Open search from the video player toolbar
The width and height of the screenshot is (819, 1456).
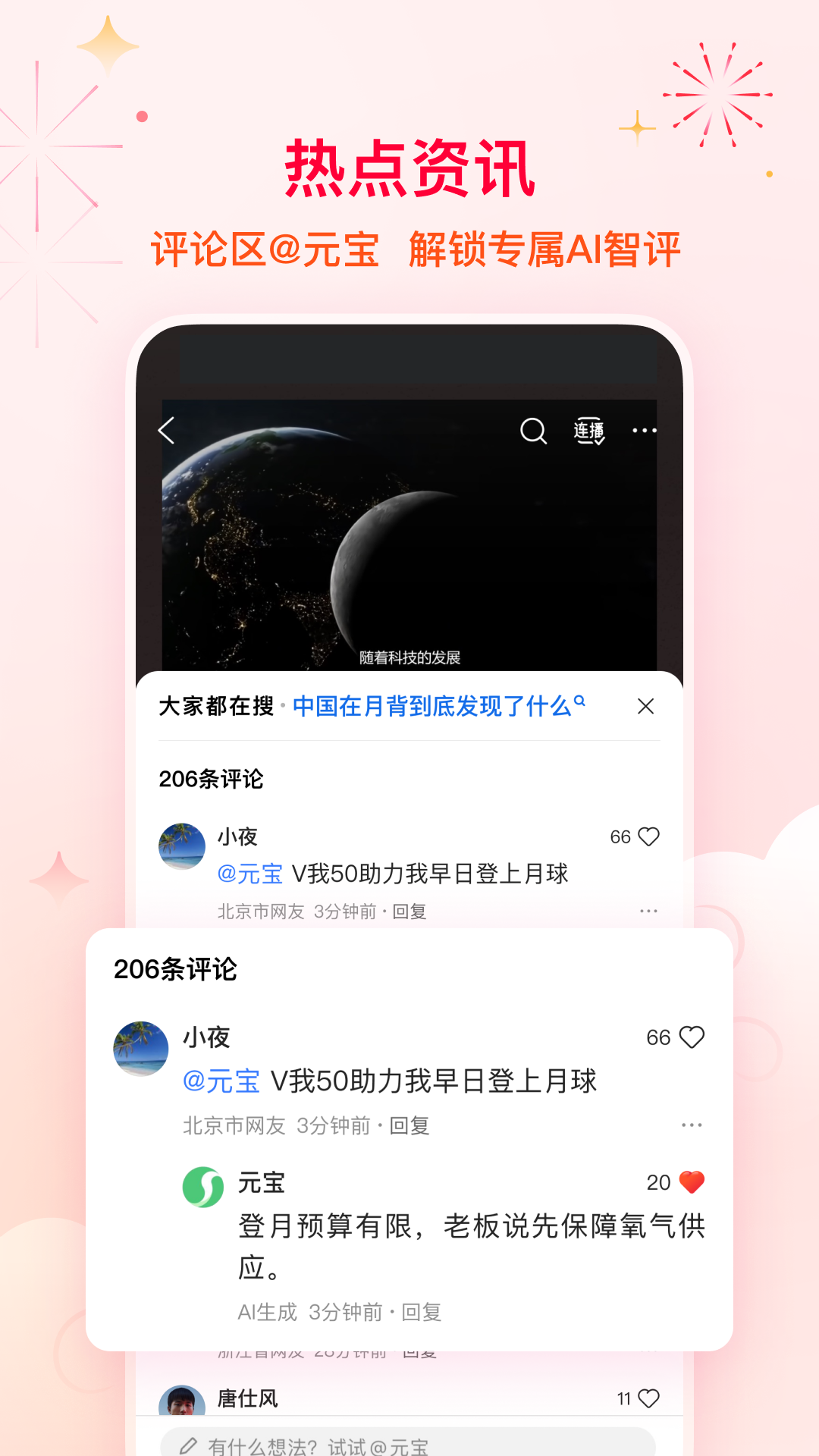point(532,431)
